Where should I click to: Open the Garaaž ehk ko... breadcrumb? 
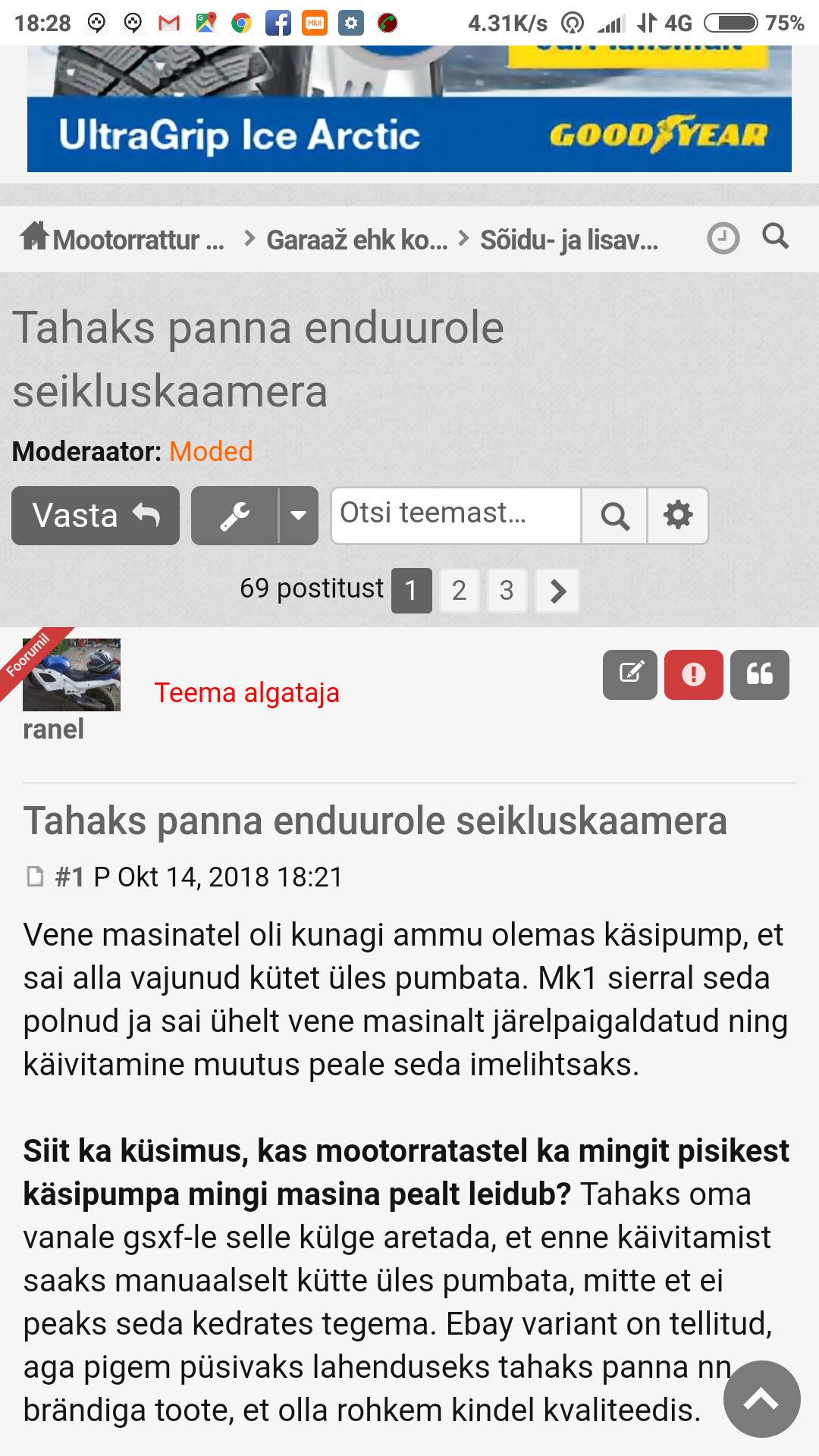pyautogui.click(x=357, y=240)
